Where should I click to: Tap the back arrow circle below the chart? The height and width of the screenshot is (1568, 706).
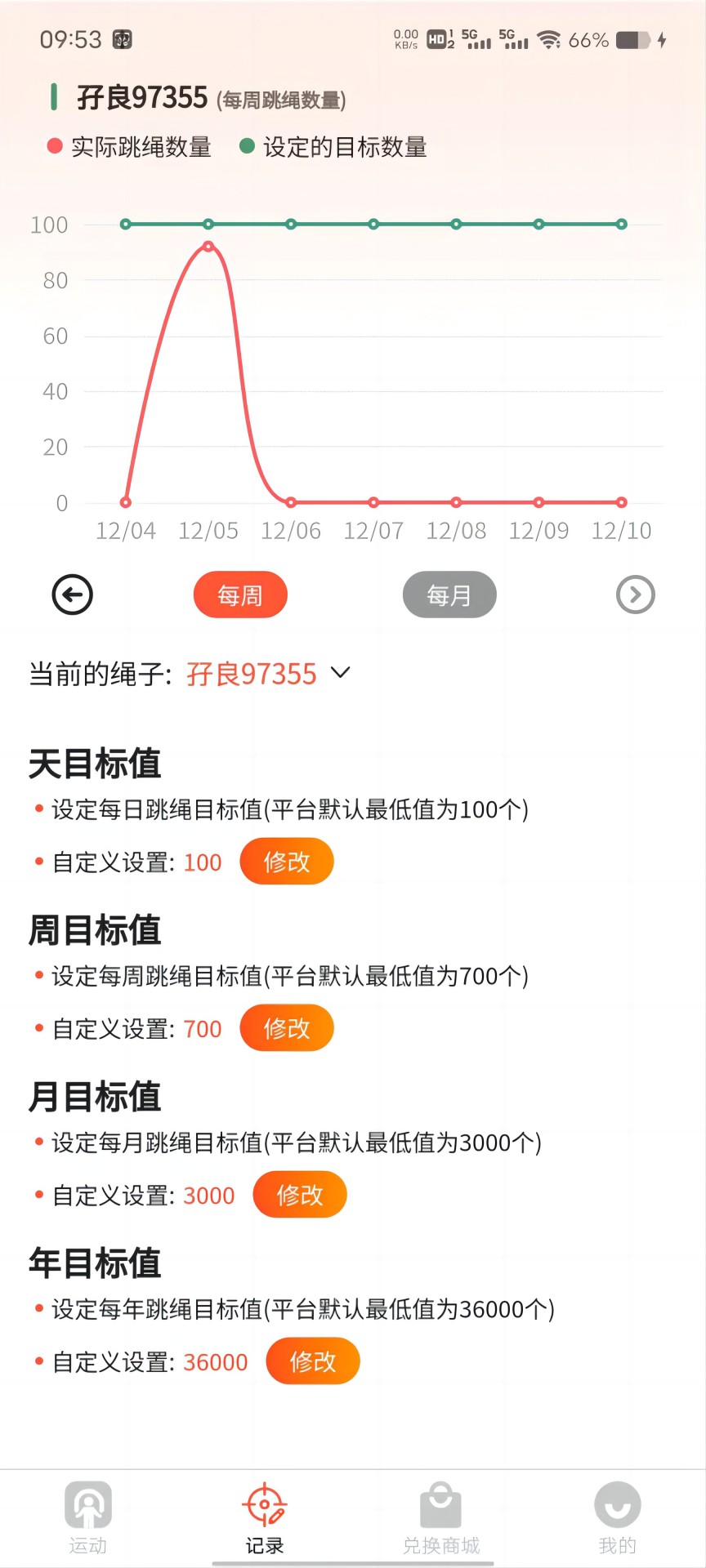(x=72, y=595)
